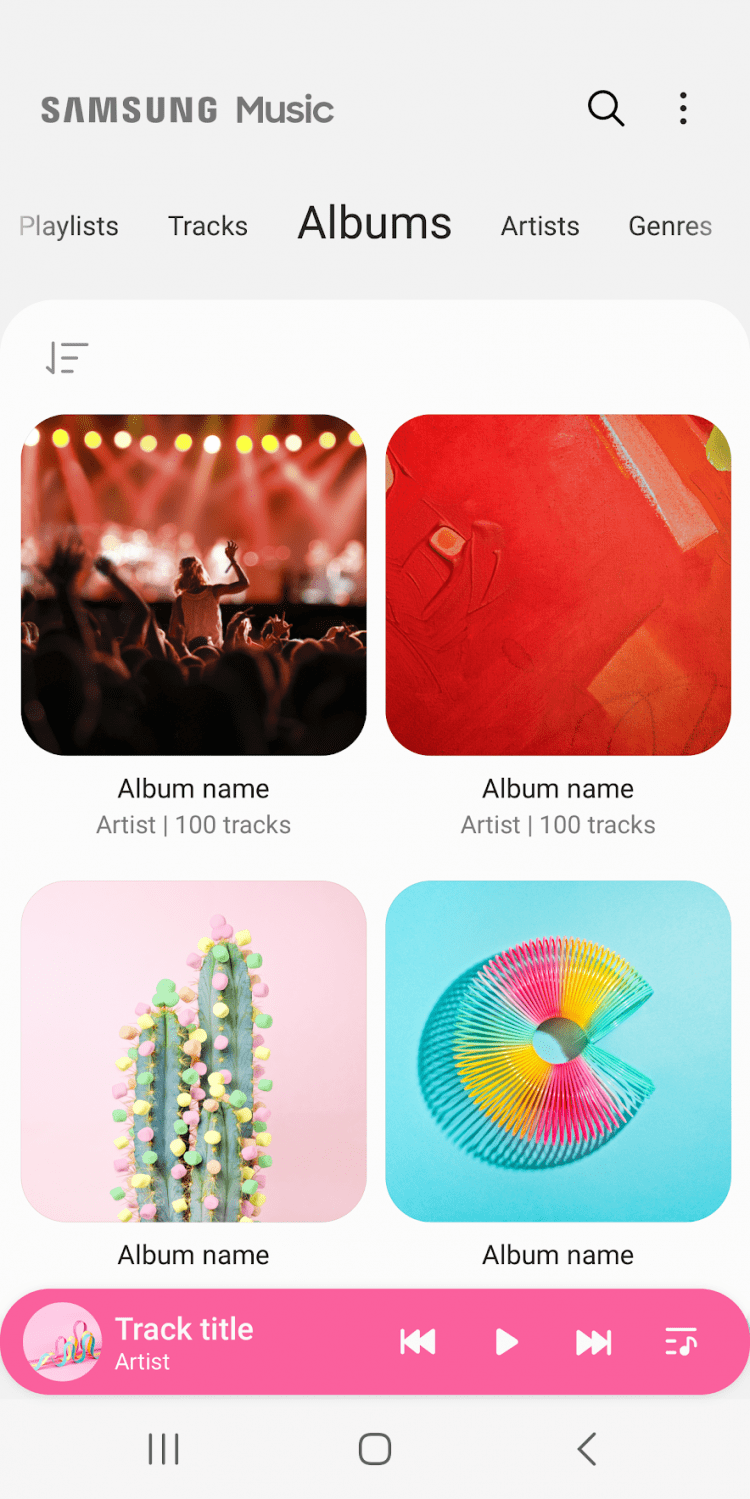Screen dimensions: 750x1499
Task: Play the current track
Action: point(507,1342)
